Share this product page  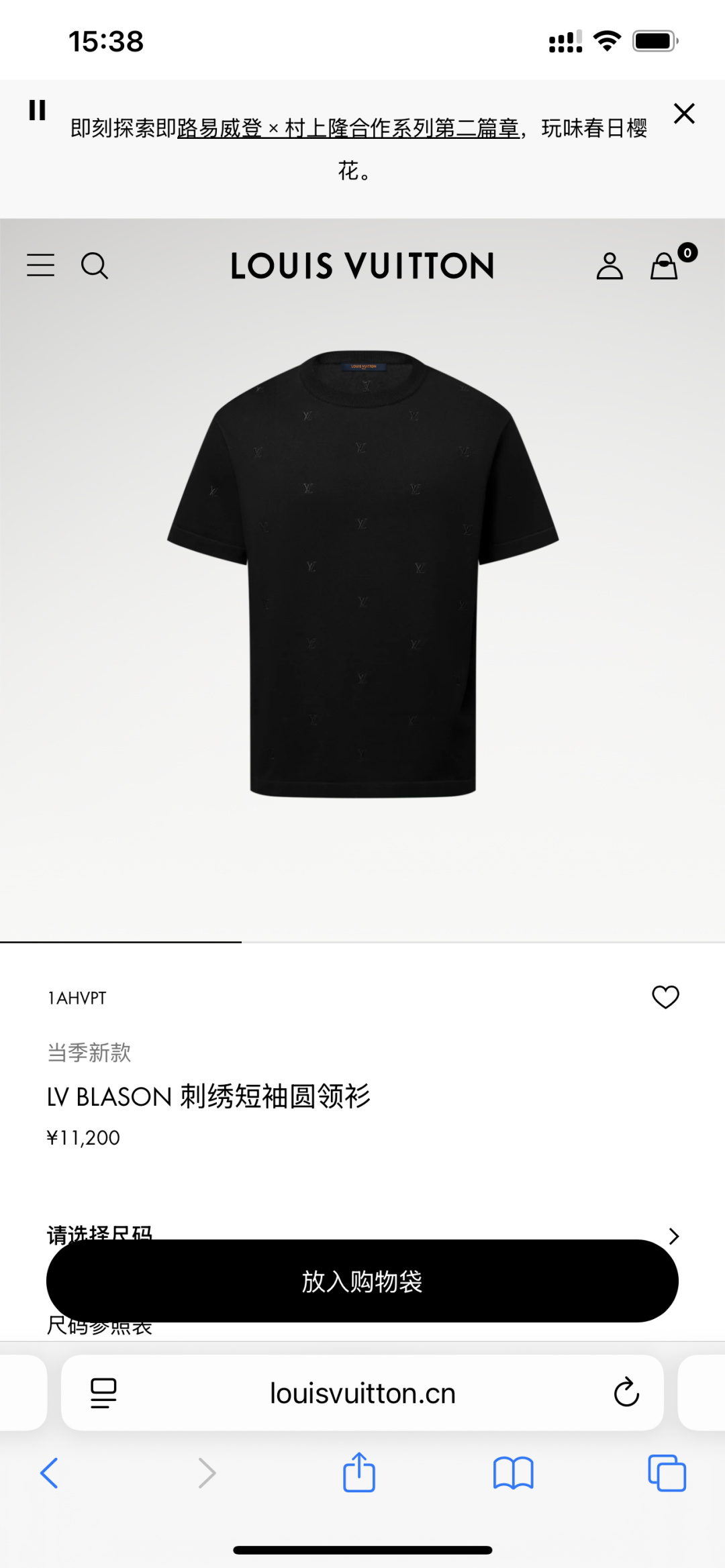click(359, 1473)
